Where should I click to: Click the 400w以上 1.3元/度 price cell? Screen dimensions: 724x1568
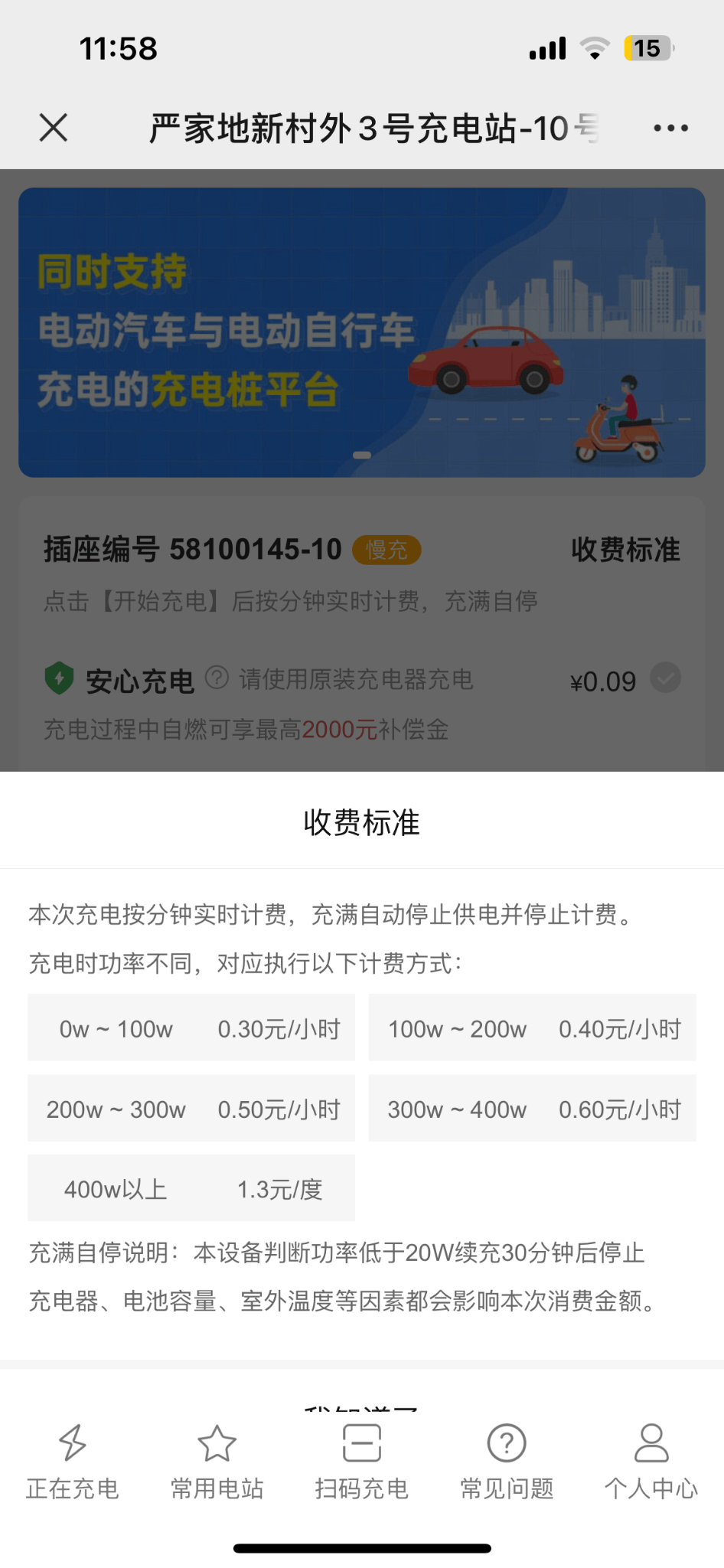[191, 1187]
